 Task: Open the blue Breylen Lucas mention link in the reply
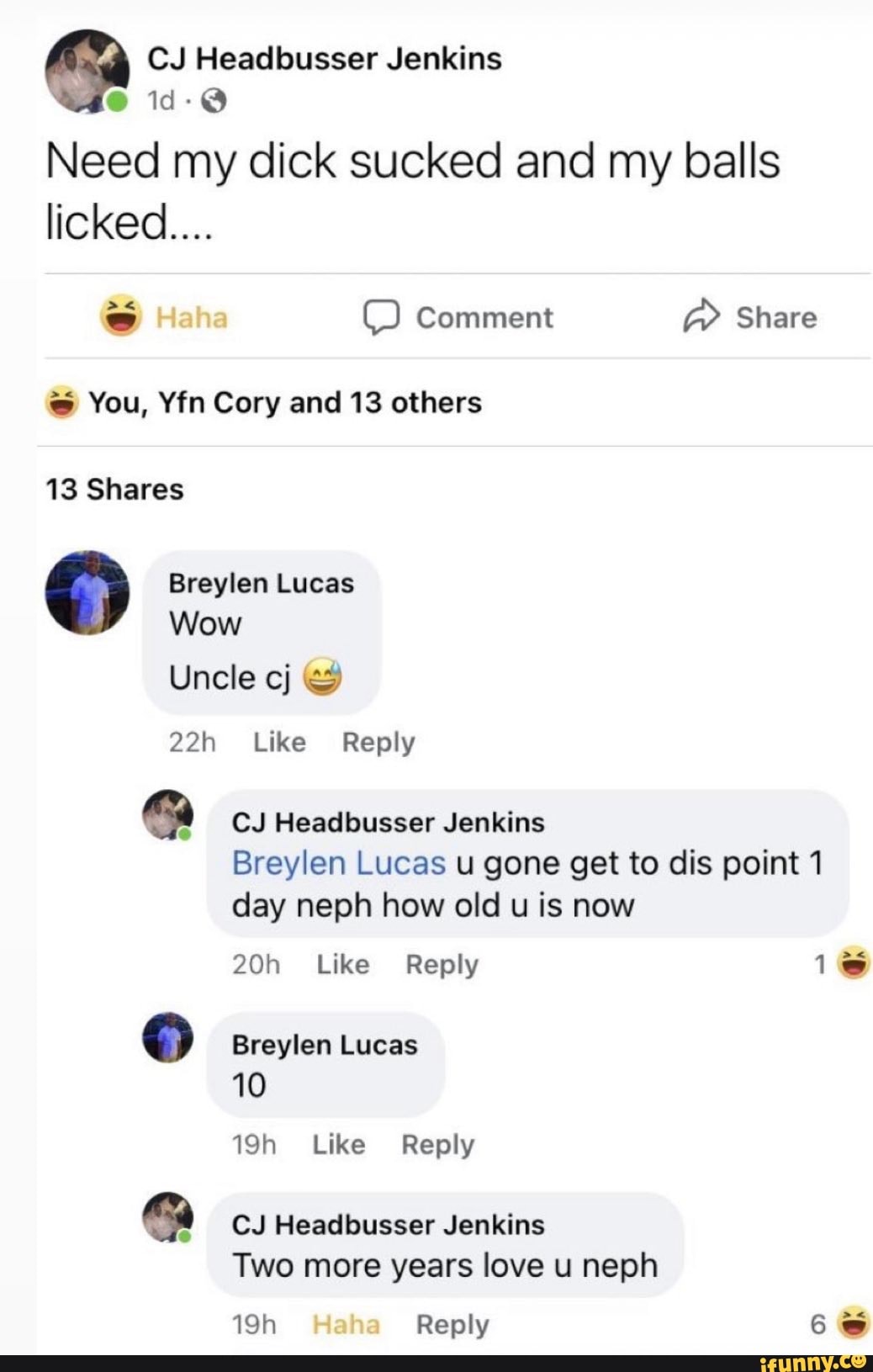338,863
